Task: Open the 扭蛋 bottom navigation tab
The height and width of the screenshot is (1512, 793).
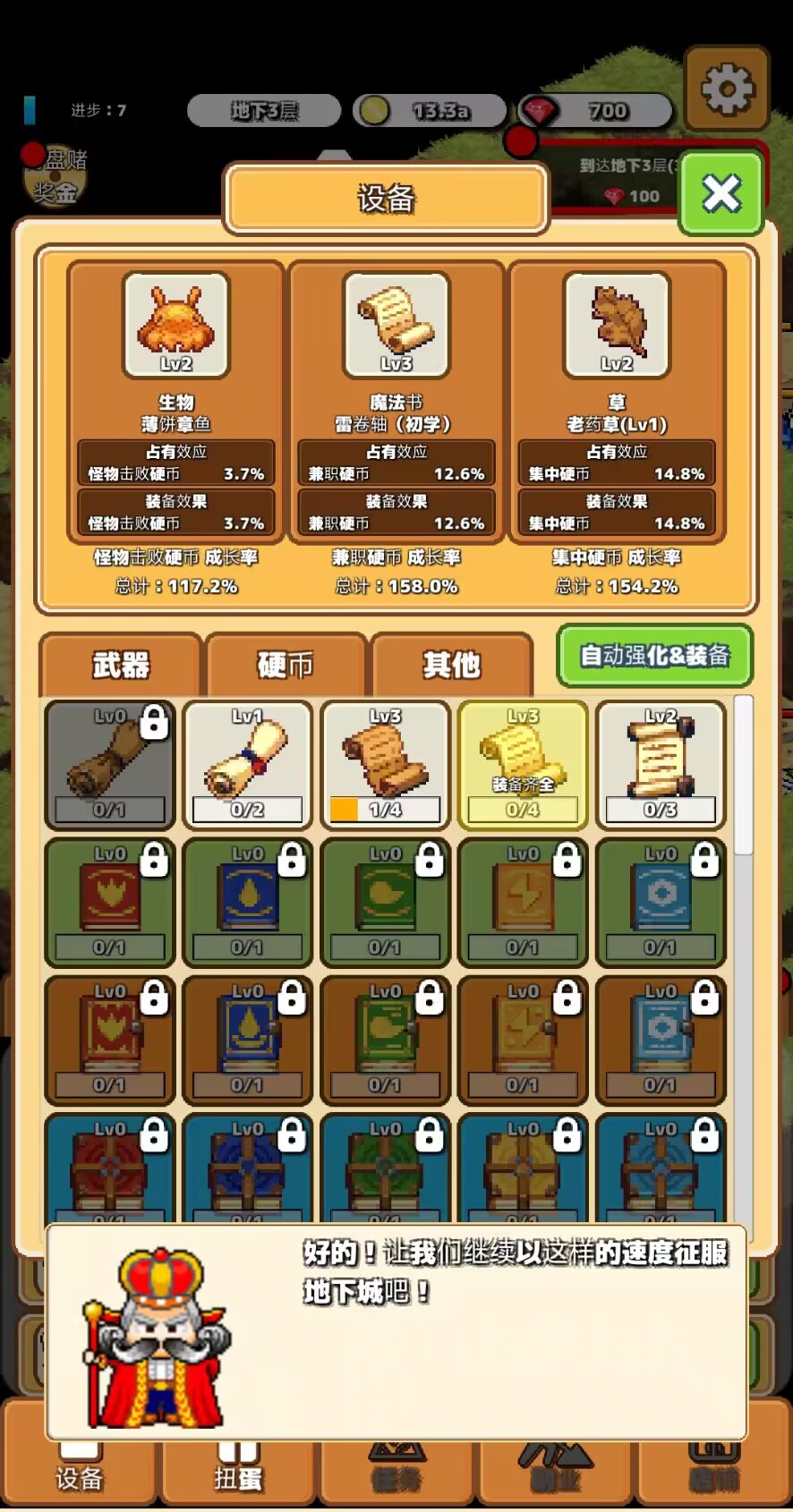Action: coord(238,1472)
